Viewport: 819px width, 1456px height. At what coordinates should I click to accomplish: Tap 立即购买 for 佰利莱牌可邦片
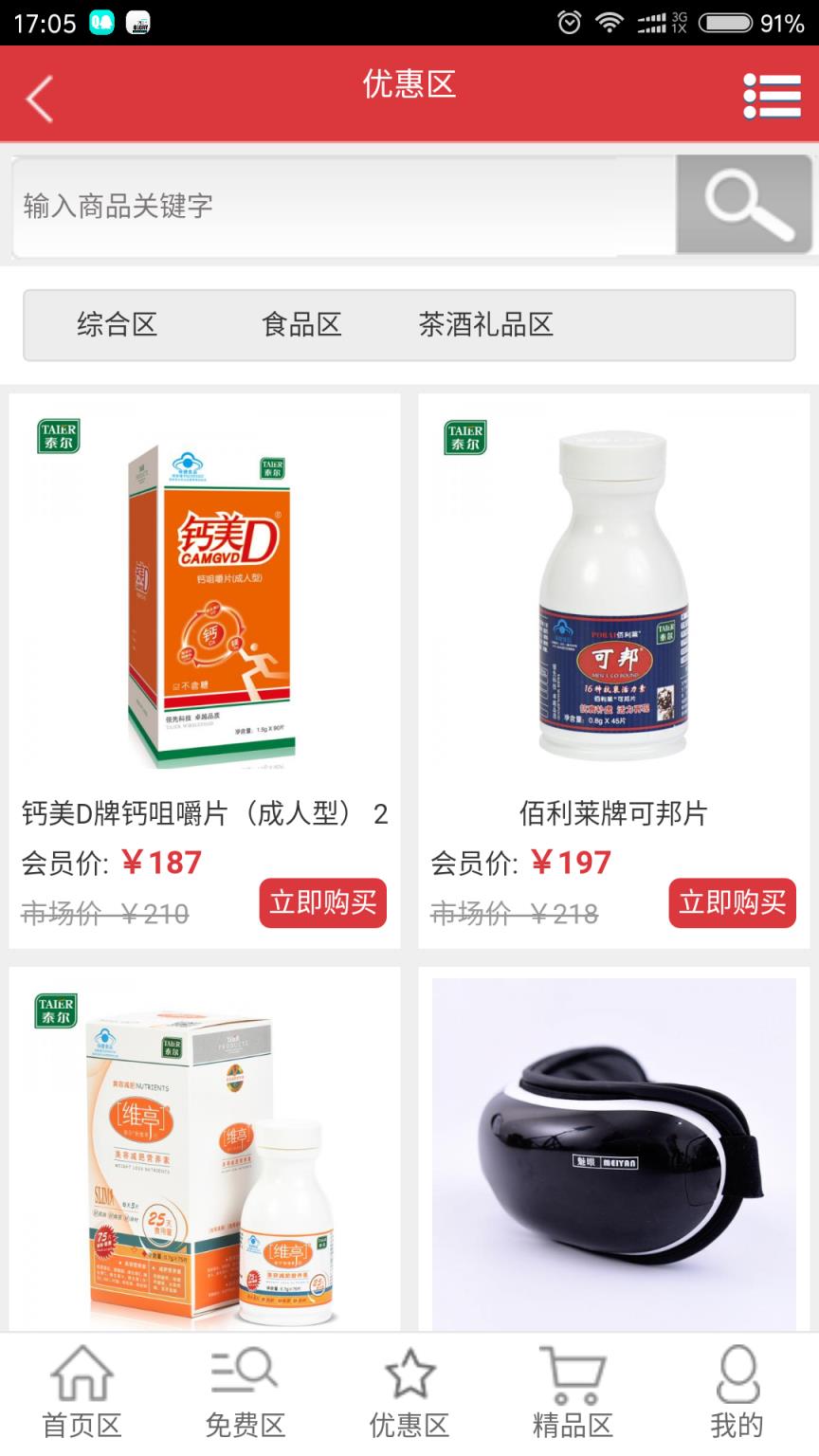click(x=732, y=903)
